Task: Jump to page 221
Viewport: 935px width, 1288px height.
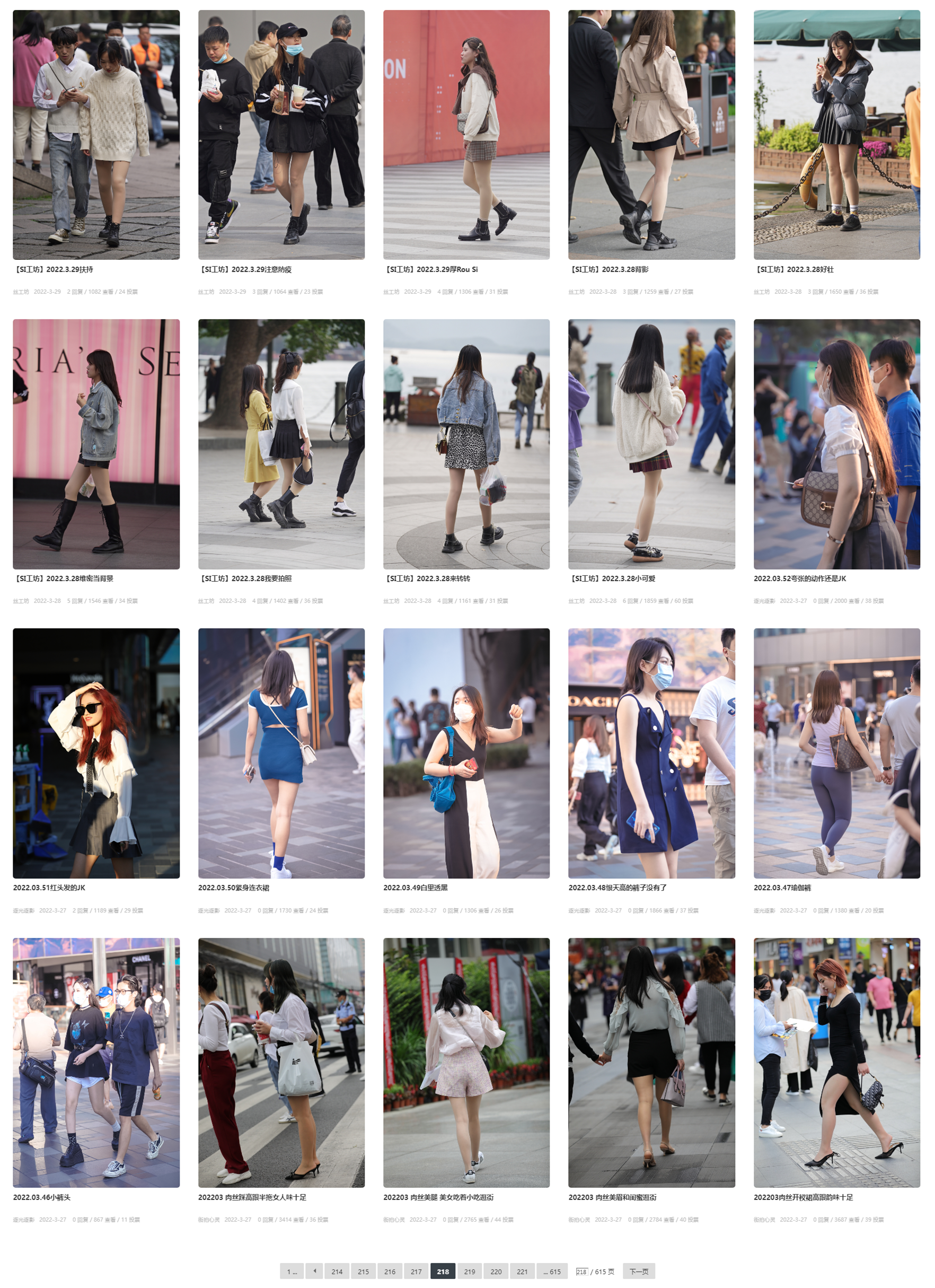Action: pyautogui.click(x=522, y=1272)
